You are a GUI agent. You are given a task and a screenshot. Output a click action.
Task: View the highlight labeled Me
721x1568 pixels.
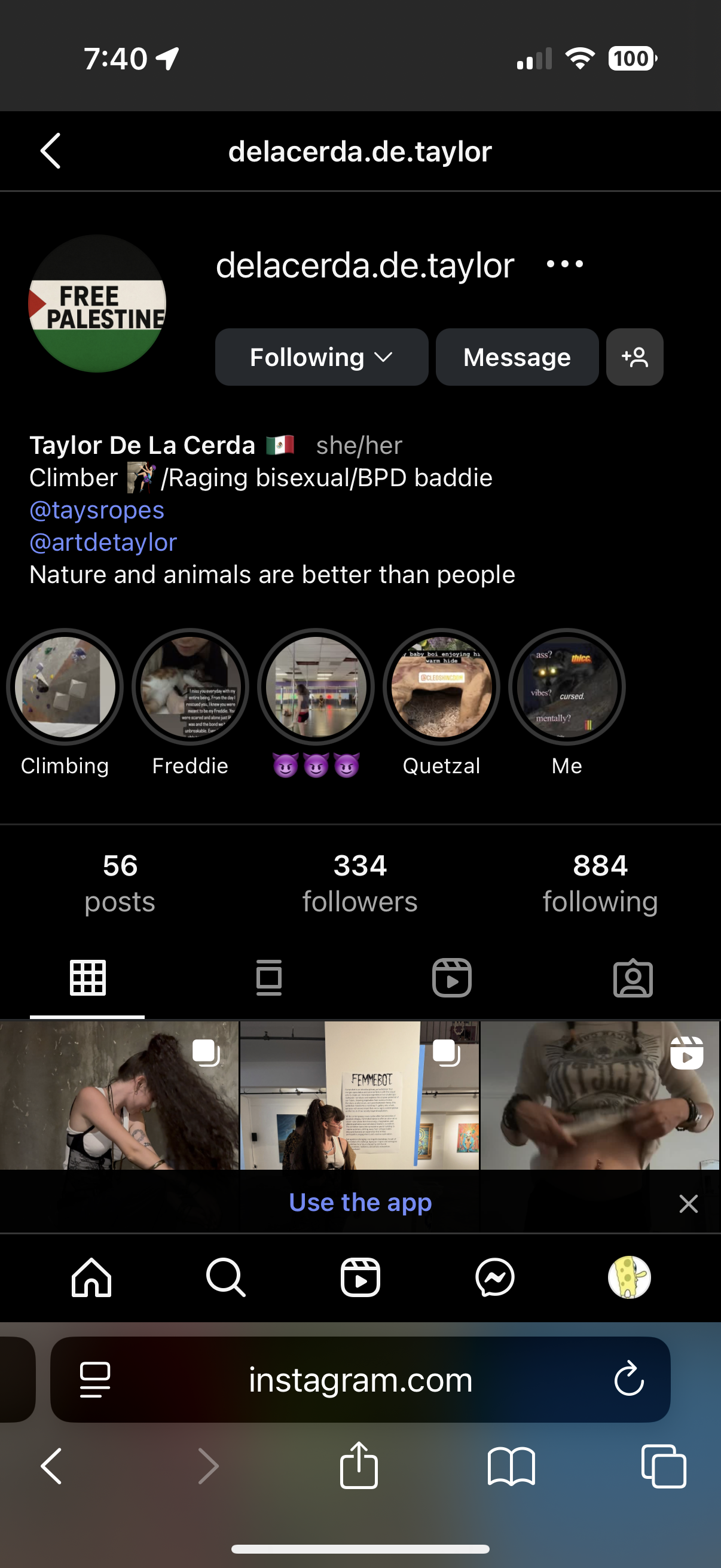[566, 687]
